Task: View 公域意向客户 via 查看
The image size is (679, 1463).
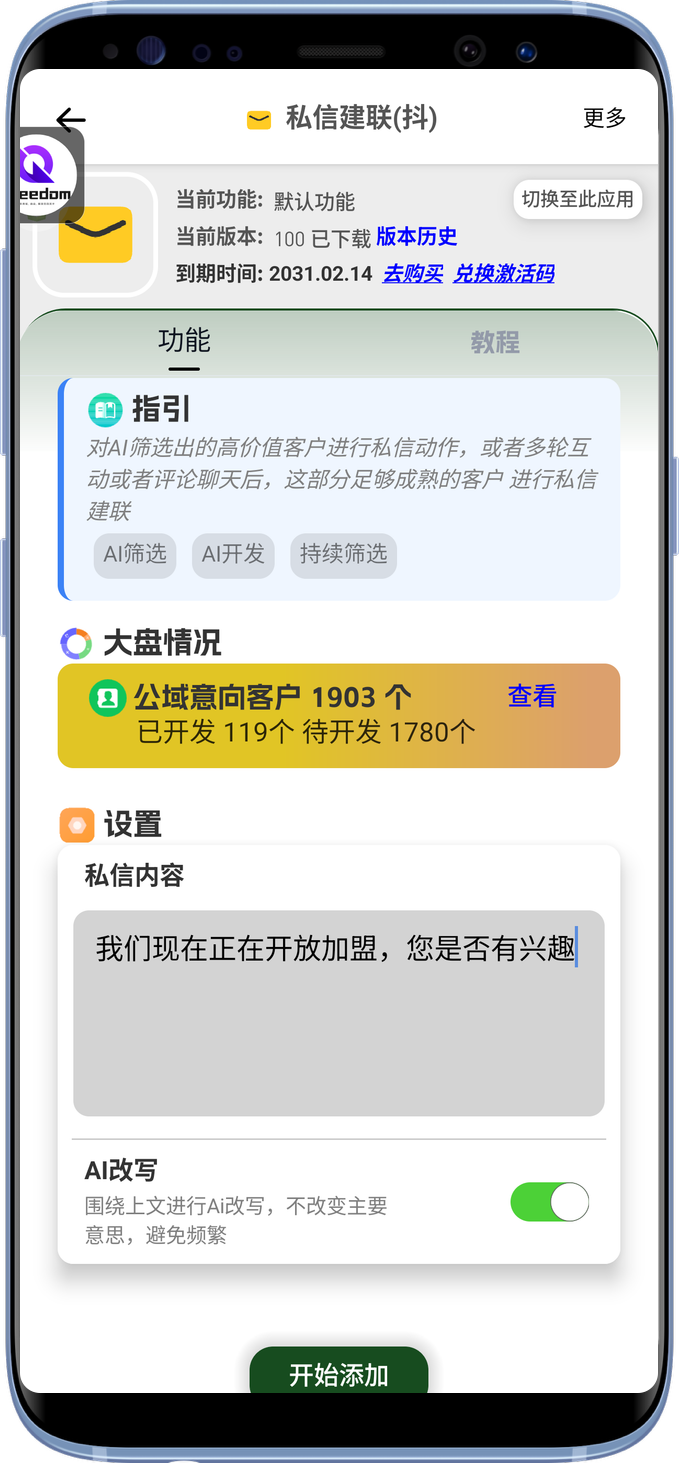Action: [x=531, y=697]
